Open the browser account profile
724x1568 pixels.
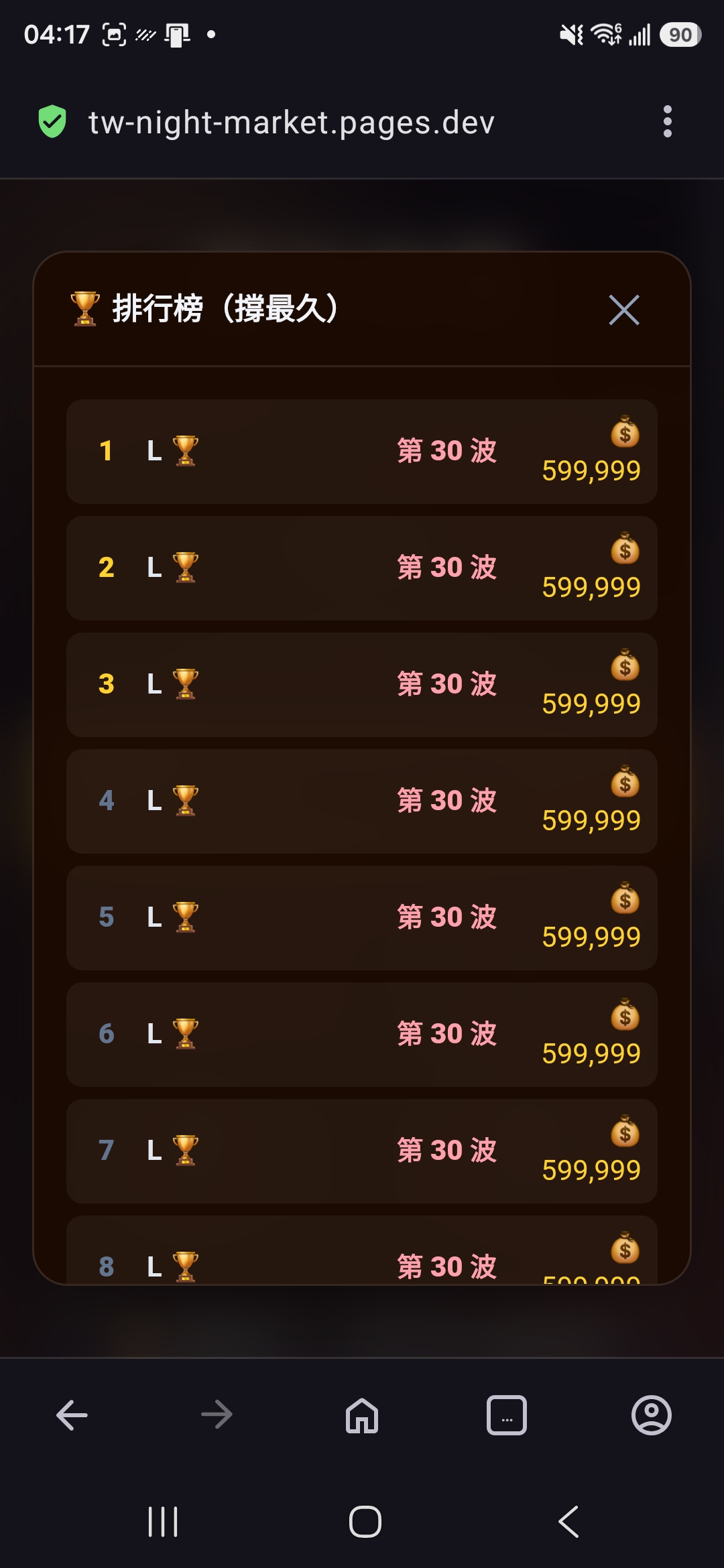pyautogui.click(x=652, y=1415)
